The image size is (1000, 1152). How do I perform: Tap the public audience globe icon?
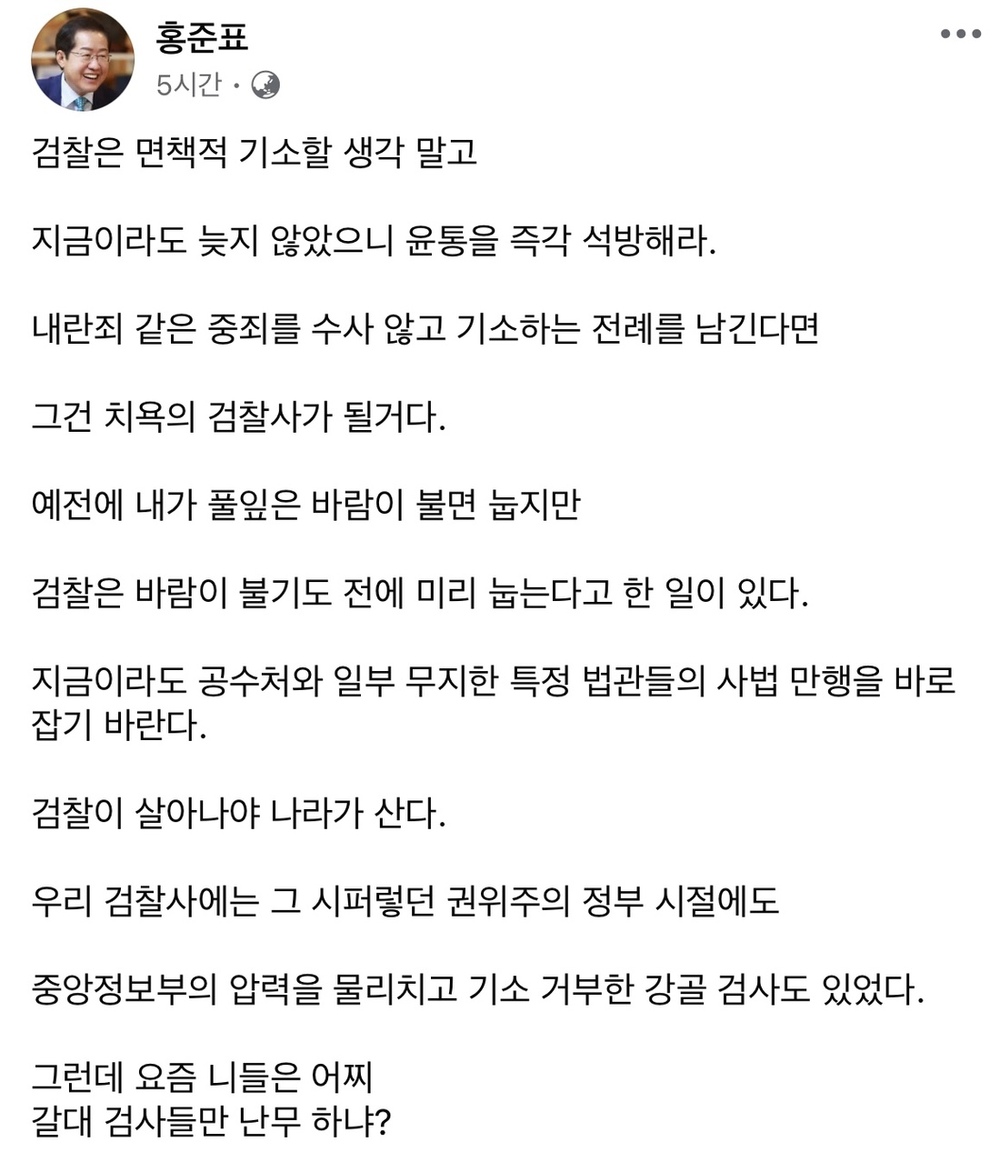pos(265,87)
